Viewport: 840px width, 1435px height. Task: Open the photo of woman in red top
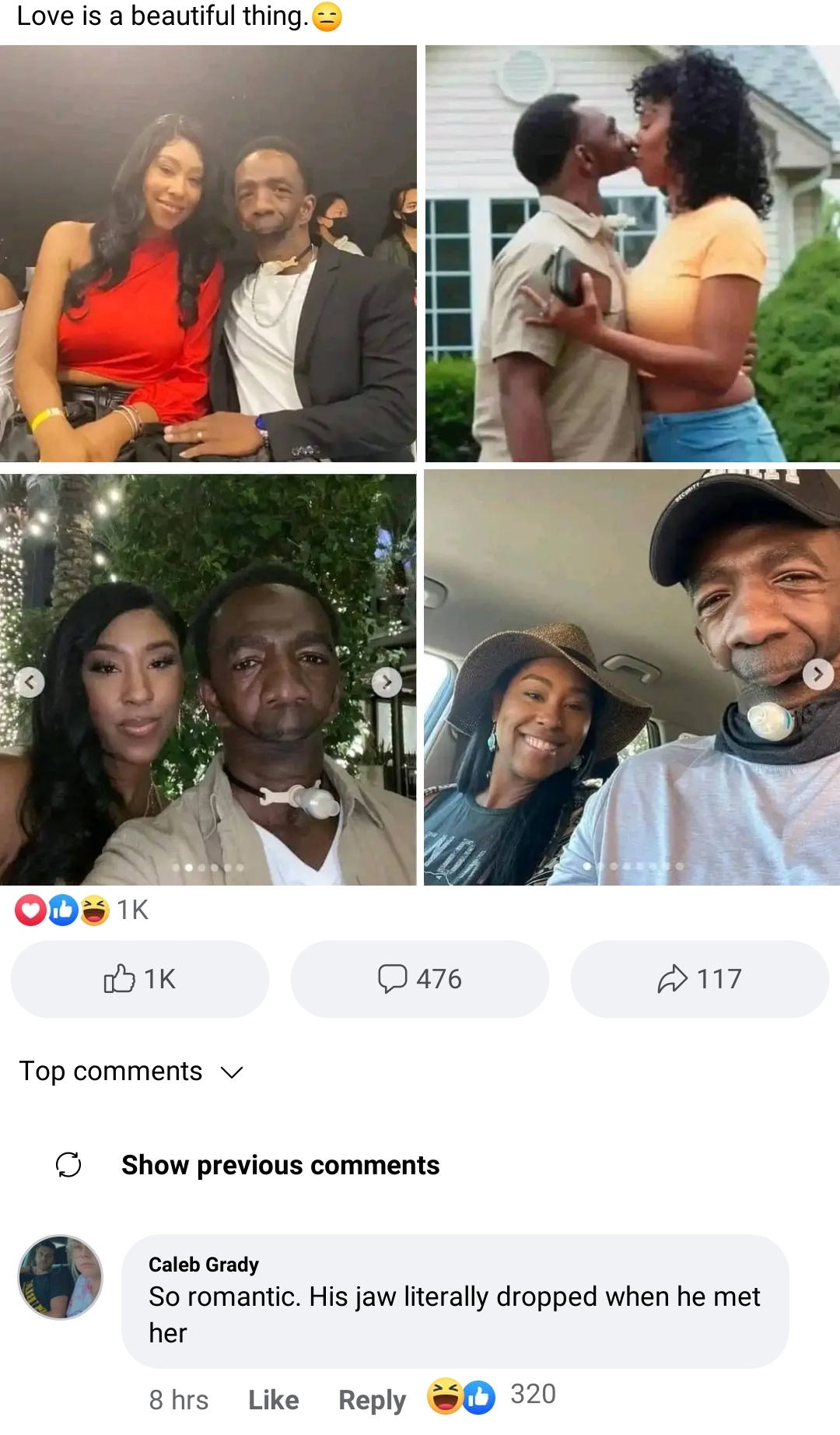coord(208,254)
